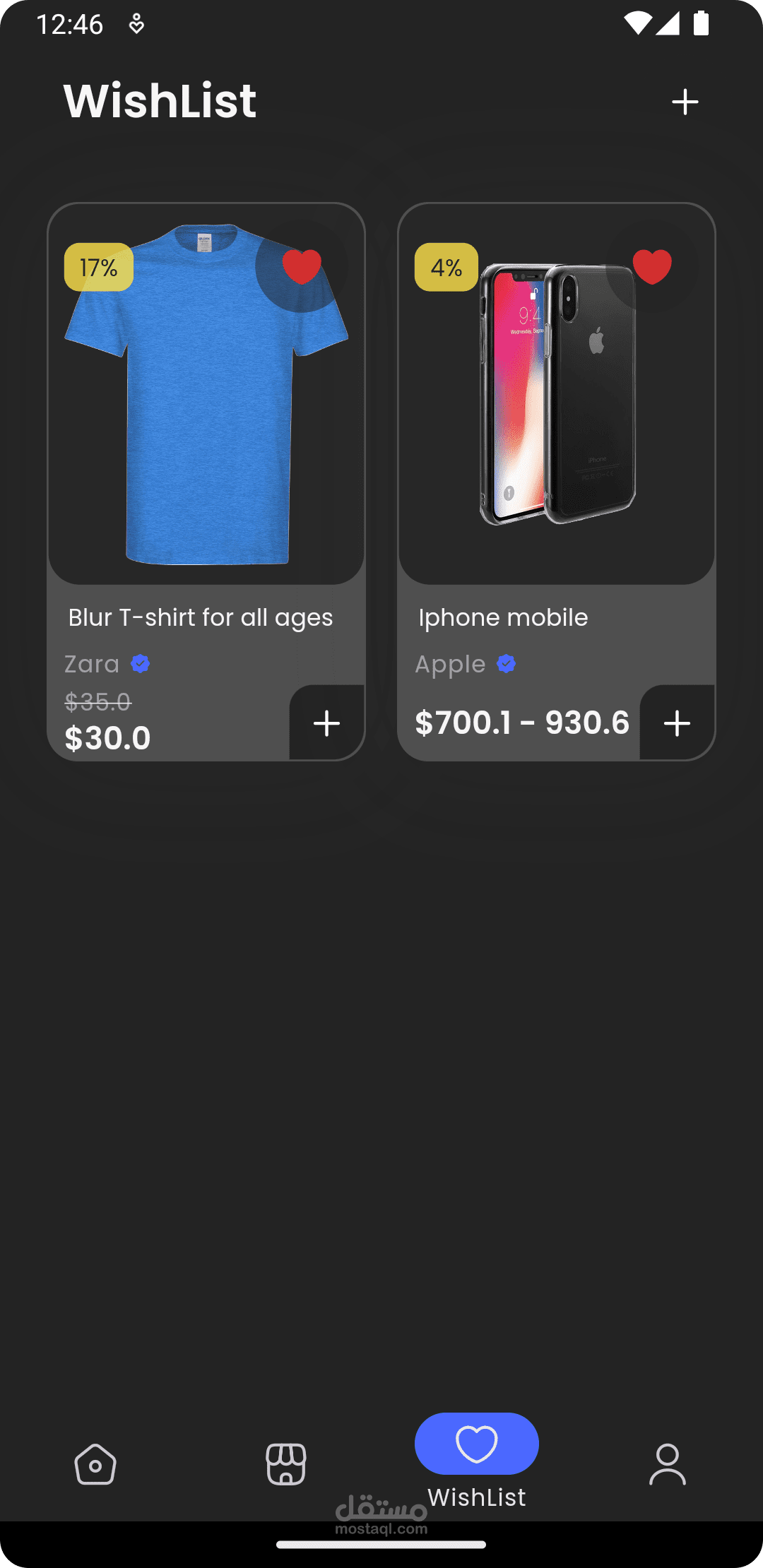Remove Blur T-shirt from wishlist via heart
The image size is (763, 1568).
click(302, 267)
